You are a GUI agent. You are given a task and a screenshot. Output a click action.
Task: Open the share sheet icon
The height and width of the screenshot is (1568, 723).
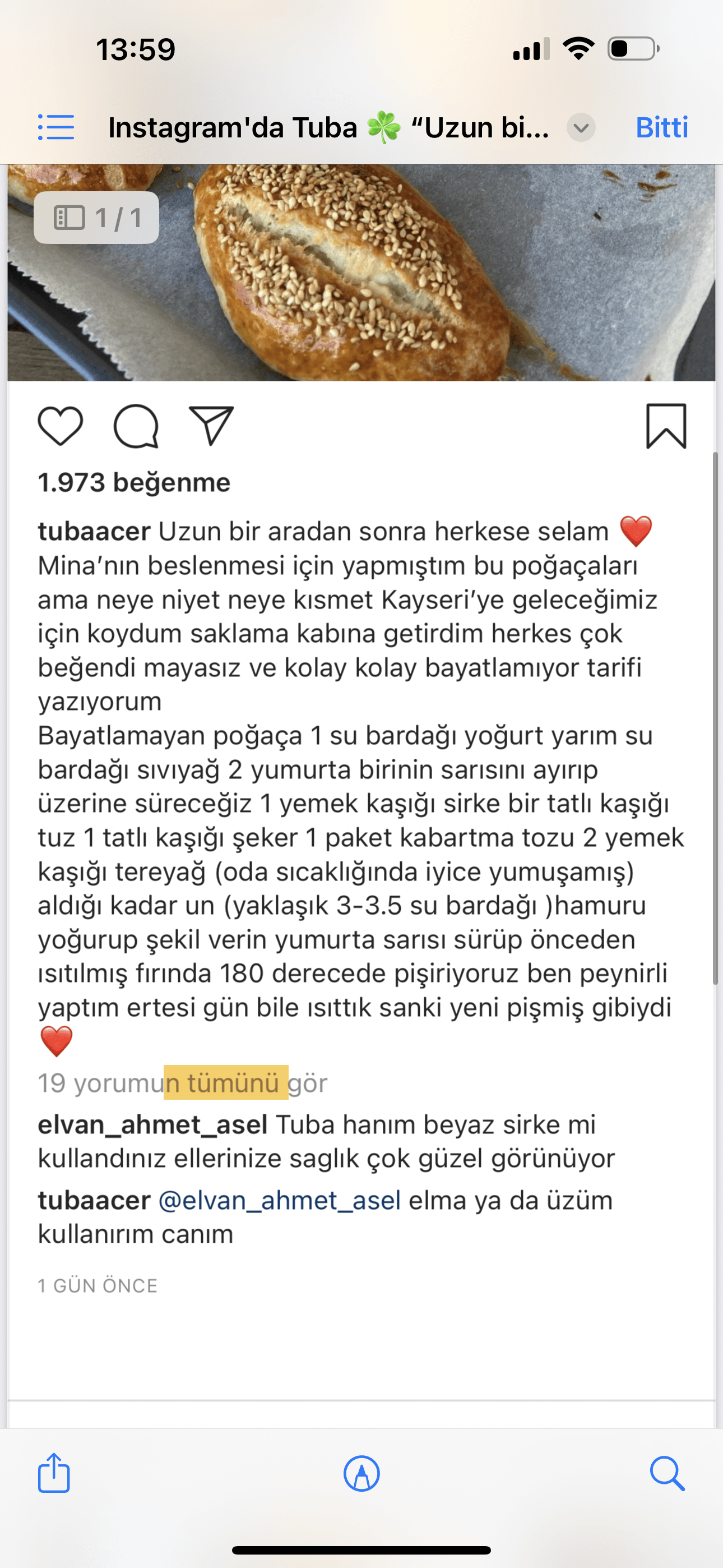coord(54,1473)
